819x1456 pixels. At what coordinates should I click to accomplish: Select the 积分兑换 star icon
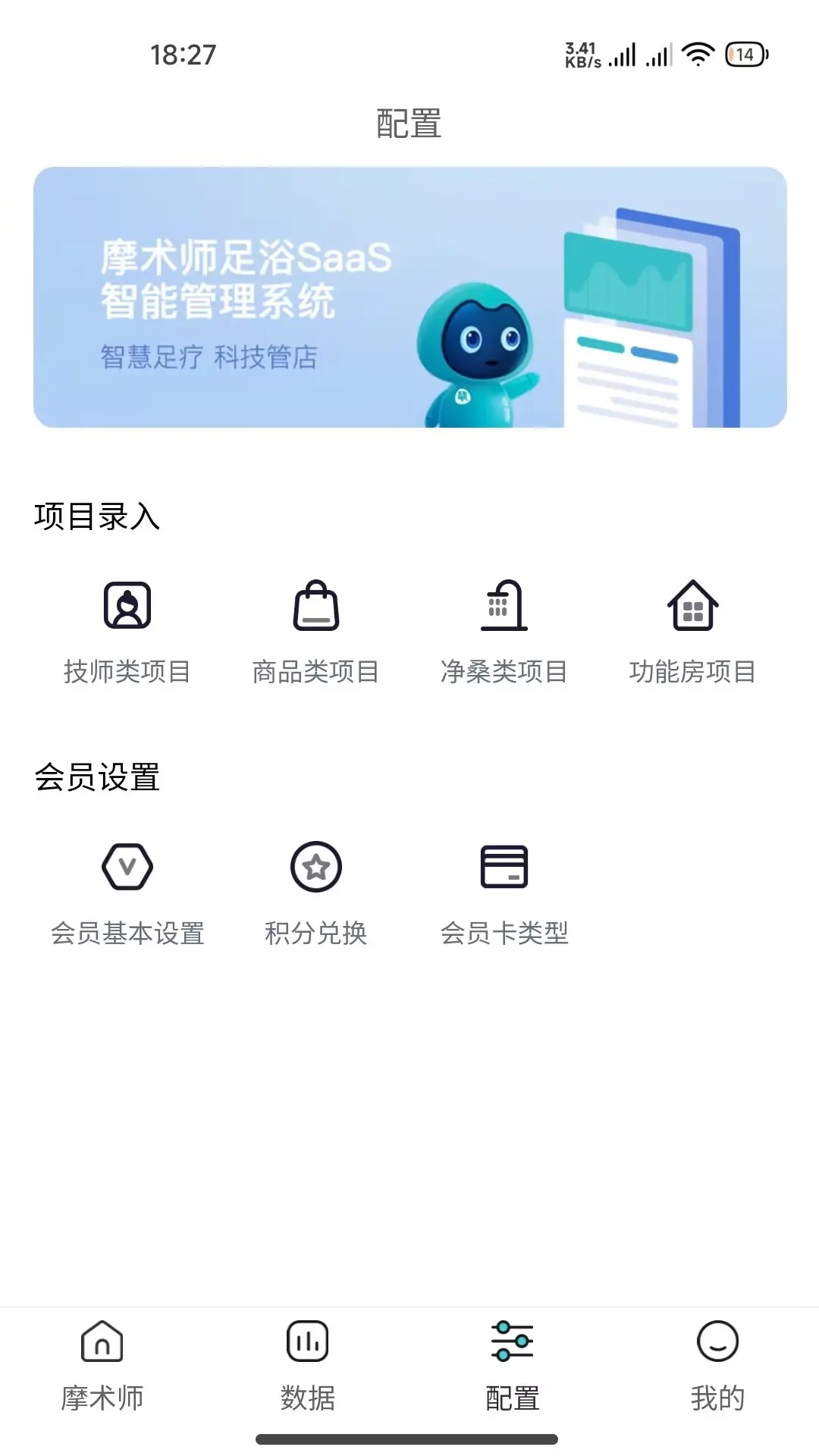(x=315, y=866)
